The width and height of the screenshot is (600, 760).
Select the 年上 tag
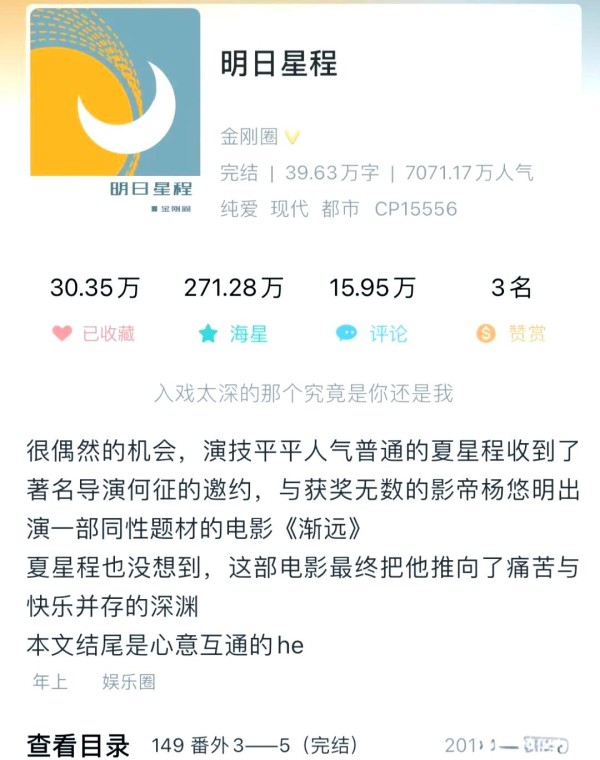[50, 682]
